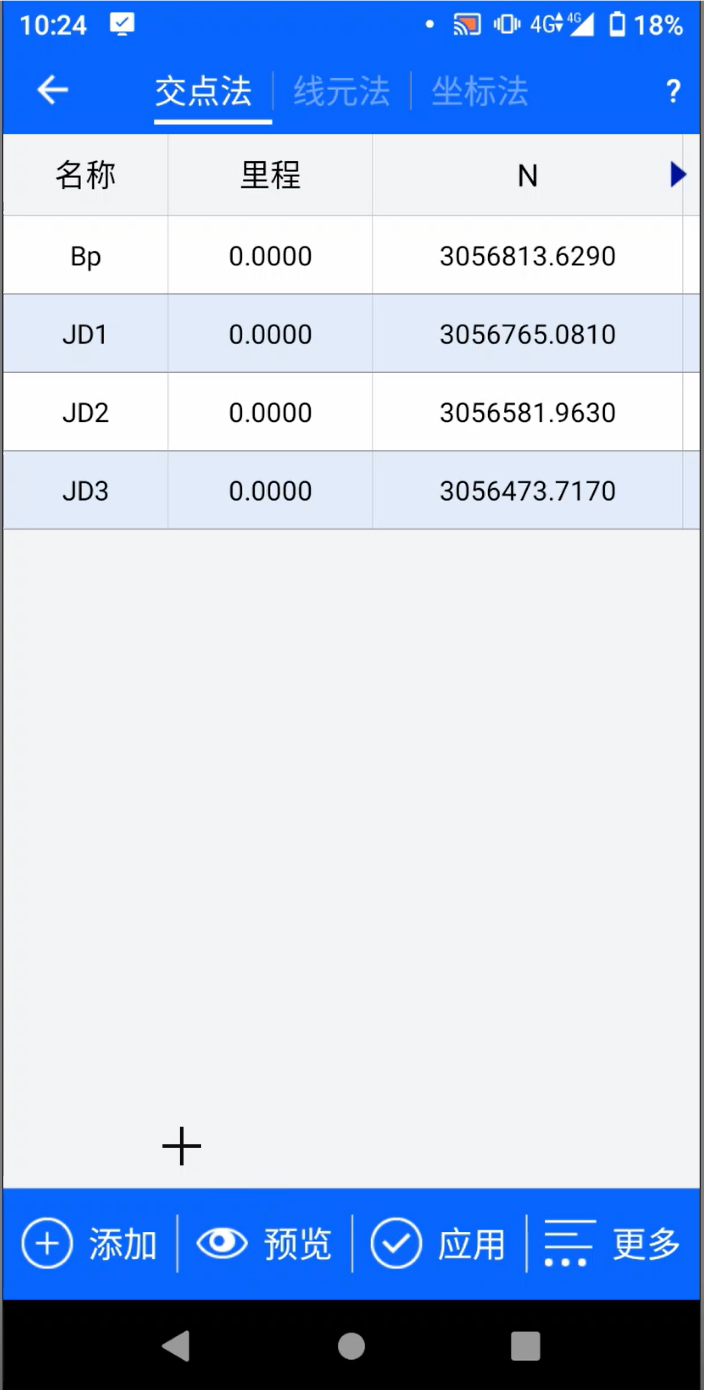The image size is (704, 1390).
Task: Open the 预览 preview
Action: [x=265, y=1244]
